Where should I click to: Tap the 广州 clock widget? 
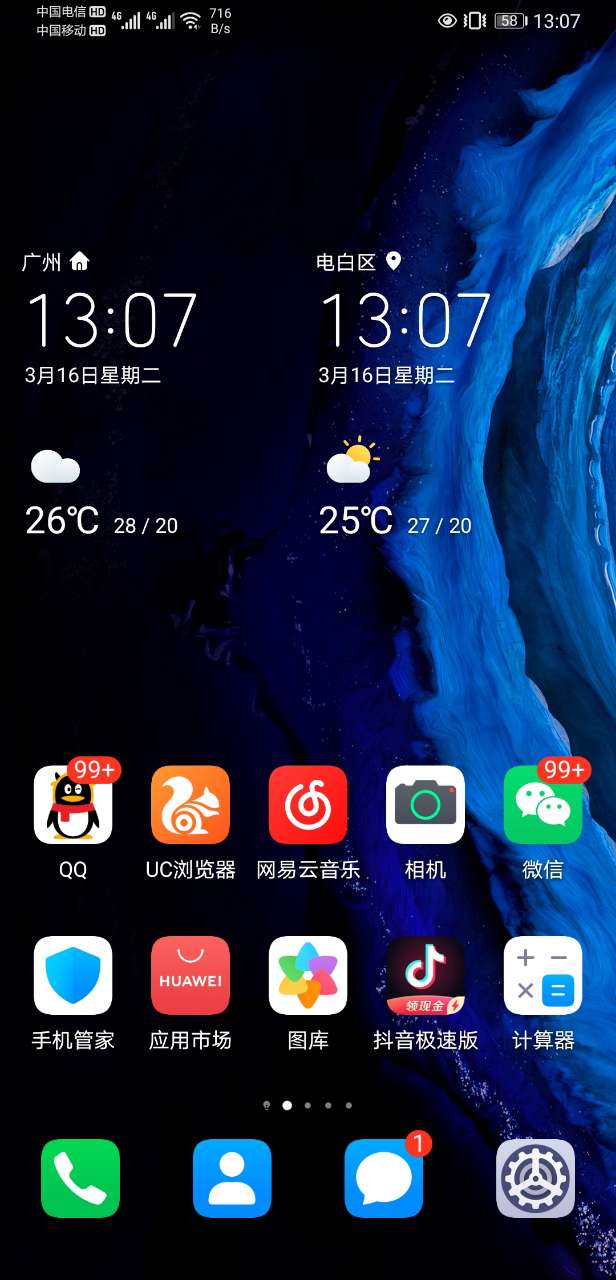click(x=111, y=322)
